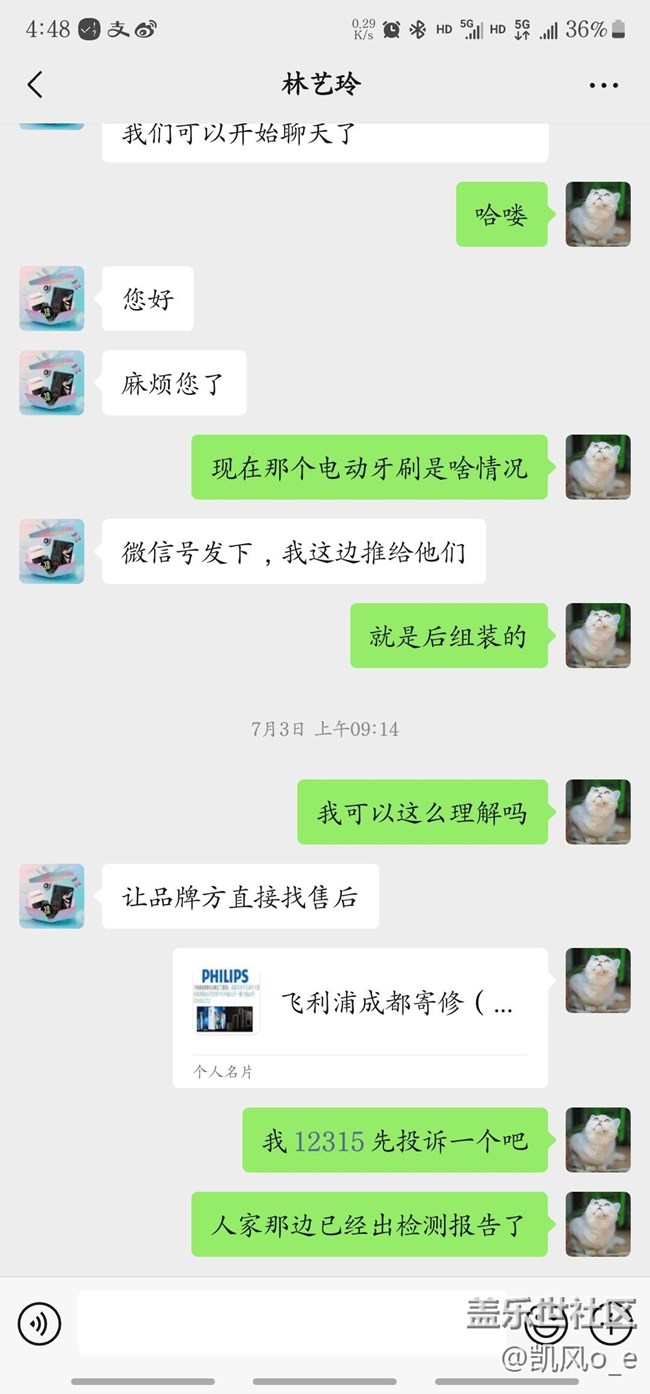The image size is (650, 1394).
Task: Open the emoji sticker panel
Action: click(x=547, y=1325)
